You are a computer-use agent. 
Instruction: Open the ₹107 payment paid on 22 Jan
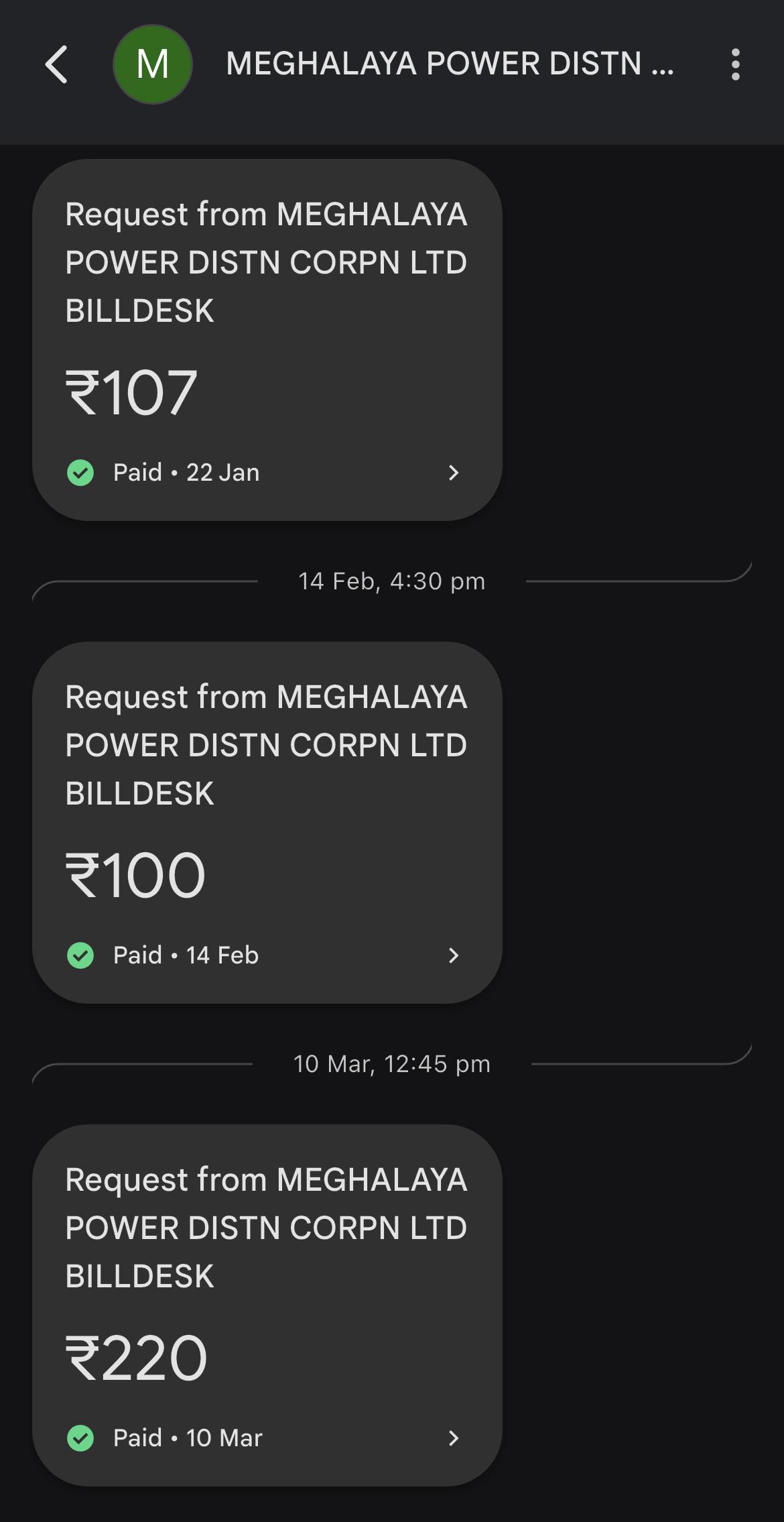(267, 340)
